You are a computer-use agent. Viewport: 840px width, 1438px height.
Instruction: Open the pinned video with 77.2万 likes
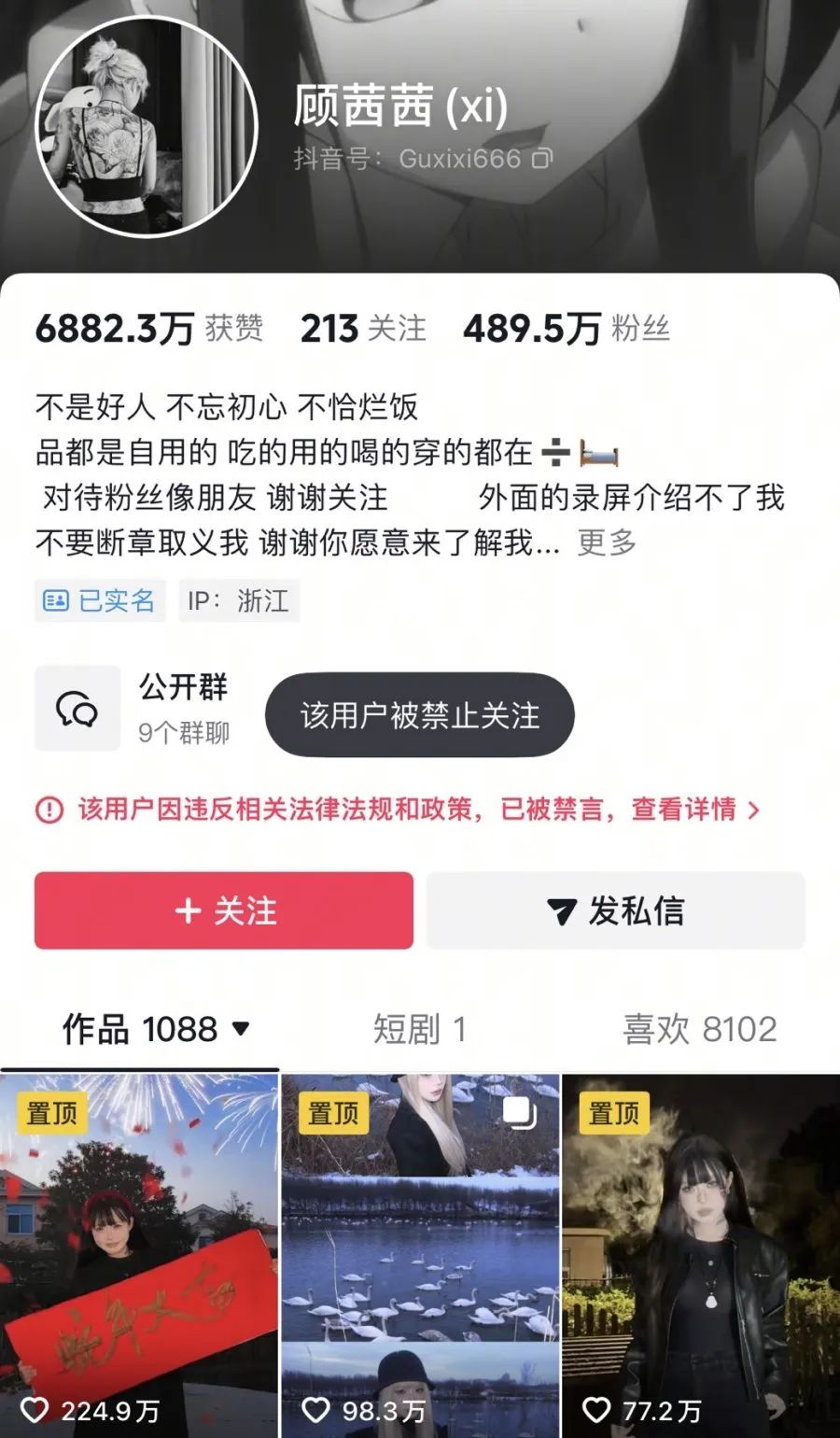[x=701, y=1256]
